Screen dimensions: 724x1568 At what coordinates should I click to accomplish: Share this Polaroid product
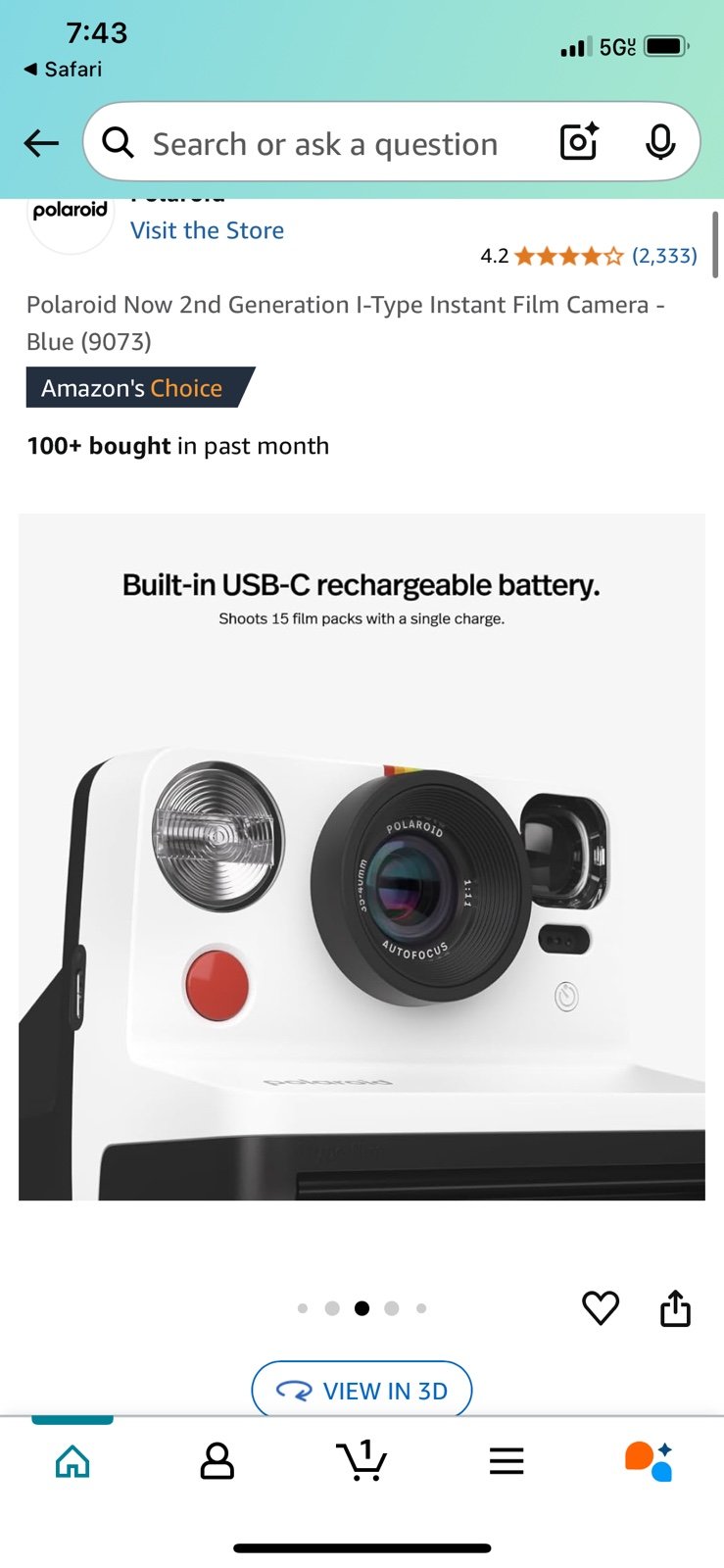pyautogui.click(x=675, y=1307)
